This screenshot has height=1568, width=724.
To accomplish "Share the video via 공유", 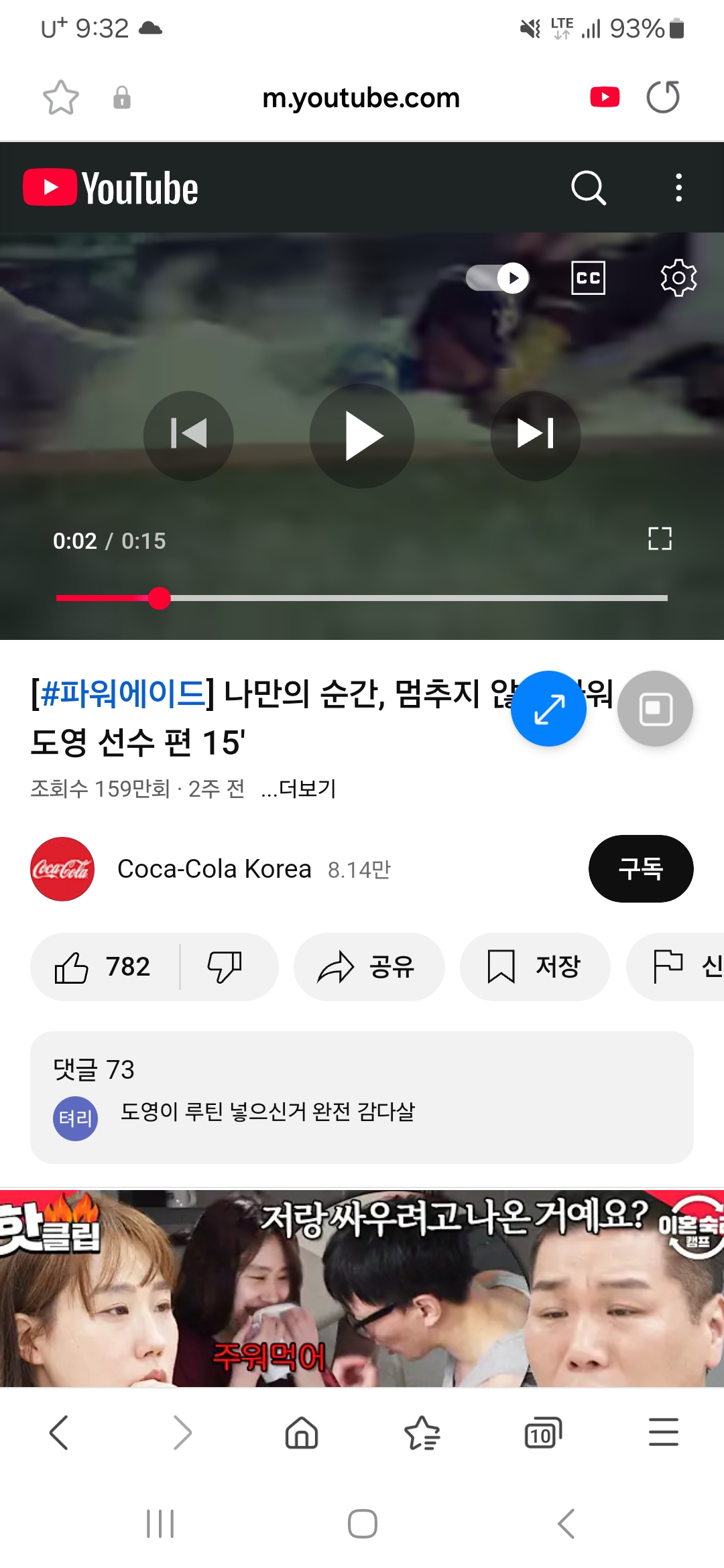I will (x=368, y=966).
